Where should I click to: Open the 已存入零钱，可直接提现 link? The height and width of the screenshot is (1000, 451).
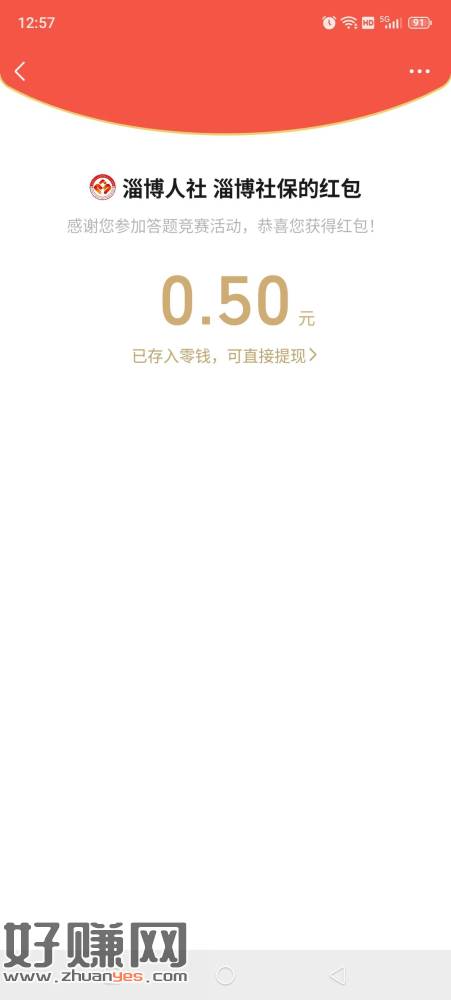[224, 357]
